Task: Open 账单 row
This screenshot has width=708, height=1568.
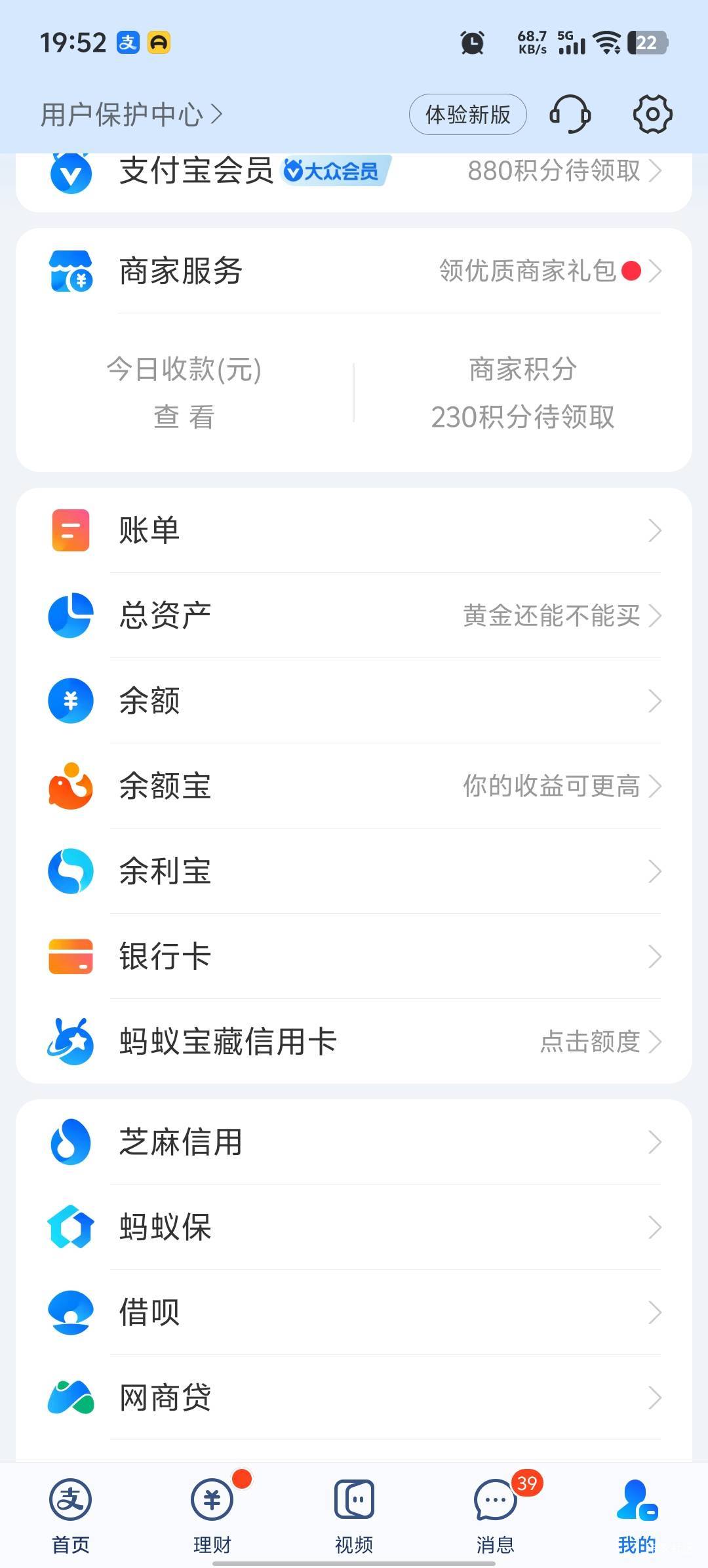Action: point(354,530)
